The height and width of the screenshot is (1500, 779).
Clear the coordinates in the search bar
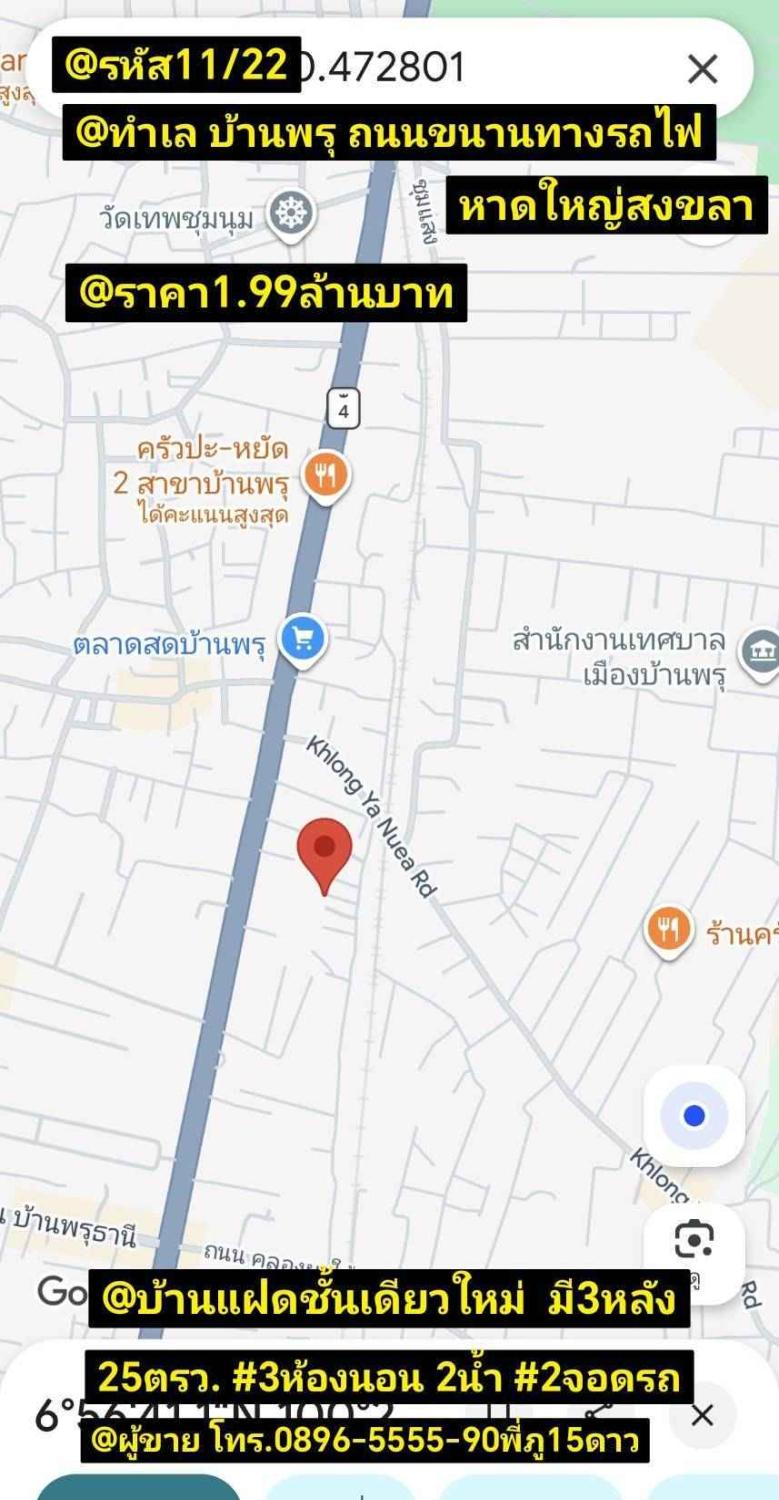tap(703, 69)
